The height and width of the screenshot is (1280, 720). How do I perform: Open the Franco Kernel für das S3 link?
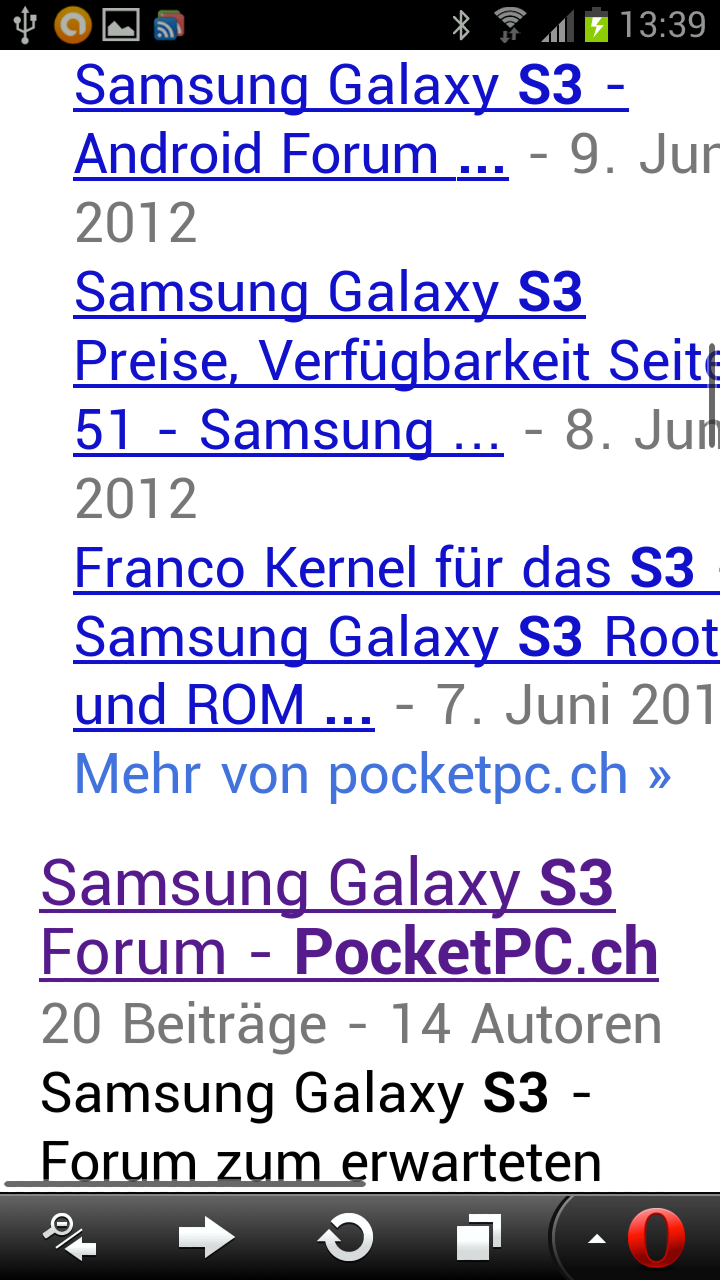click(x=396, y=637)
